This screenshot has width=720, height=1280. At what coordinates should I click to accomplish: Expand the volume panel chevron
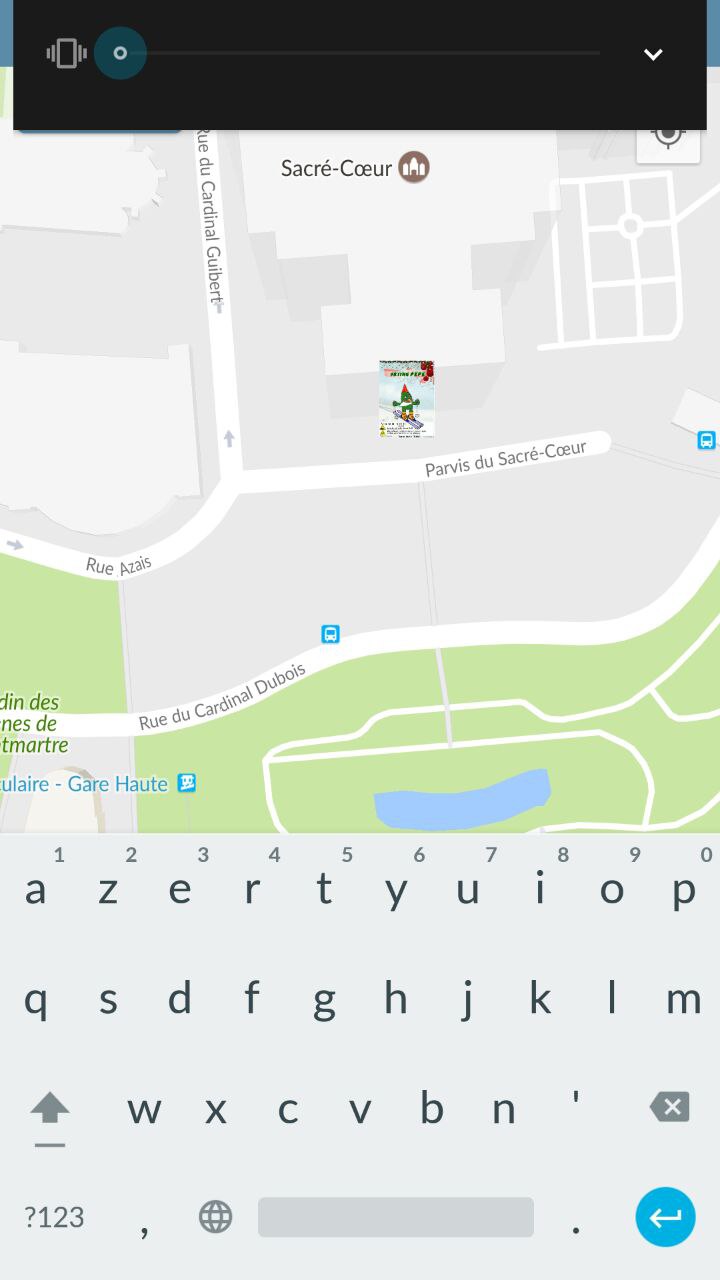(653, 54)
